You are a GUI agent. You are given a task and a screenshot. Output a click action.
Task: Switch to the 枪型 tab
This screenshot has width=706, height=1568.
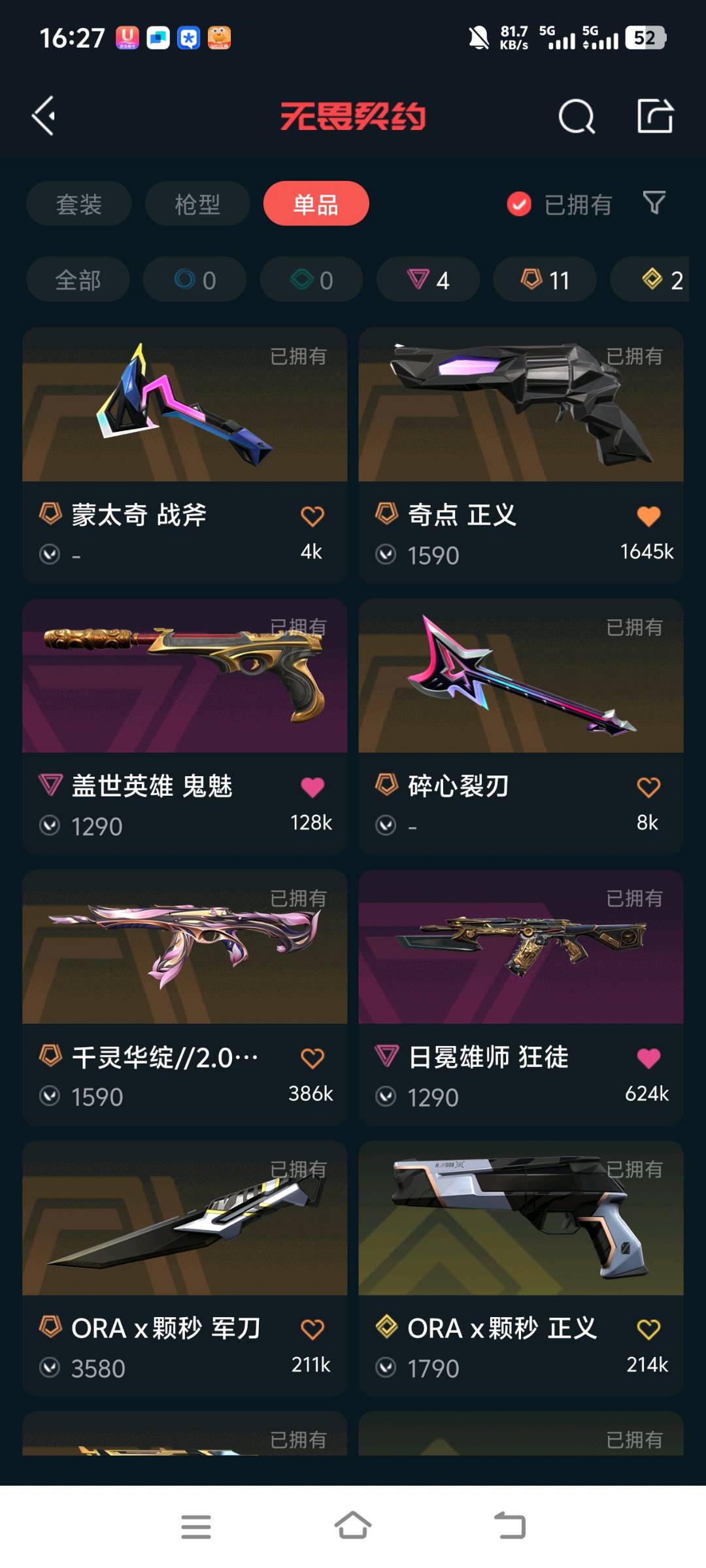coord(197,204)
